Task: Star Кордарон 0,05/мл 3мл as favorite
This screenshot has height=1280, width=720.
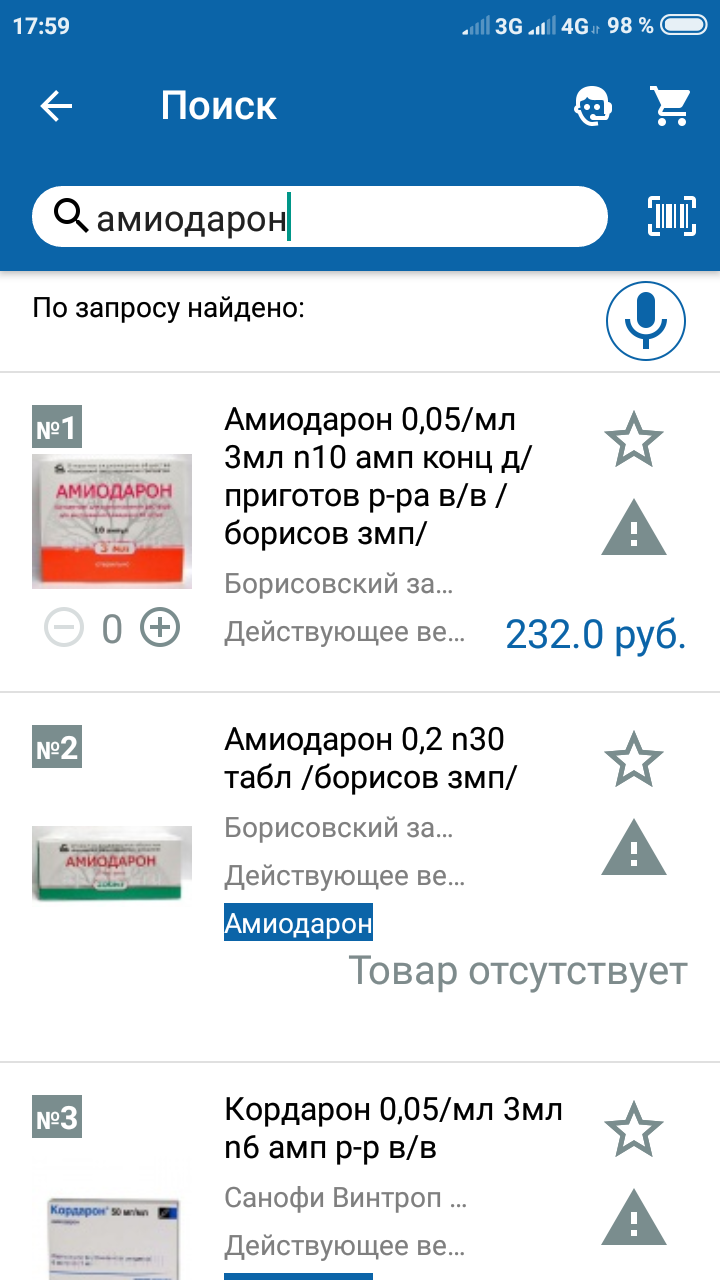Action: tap(634, 1130)
